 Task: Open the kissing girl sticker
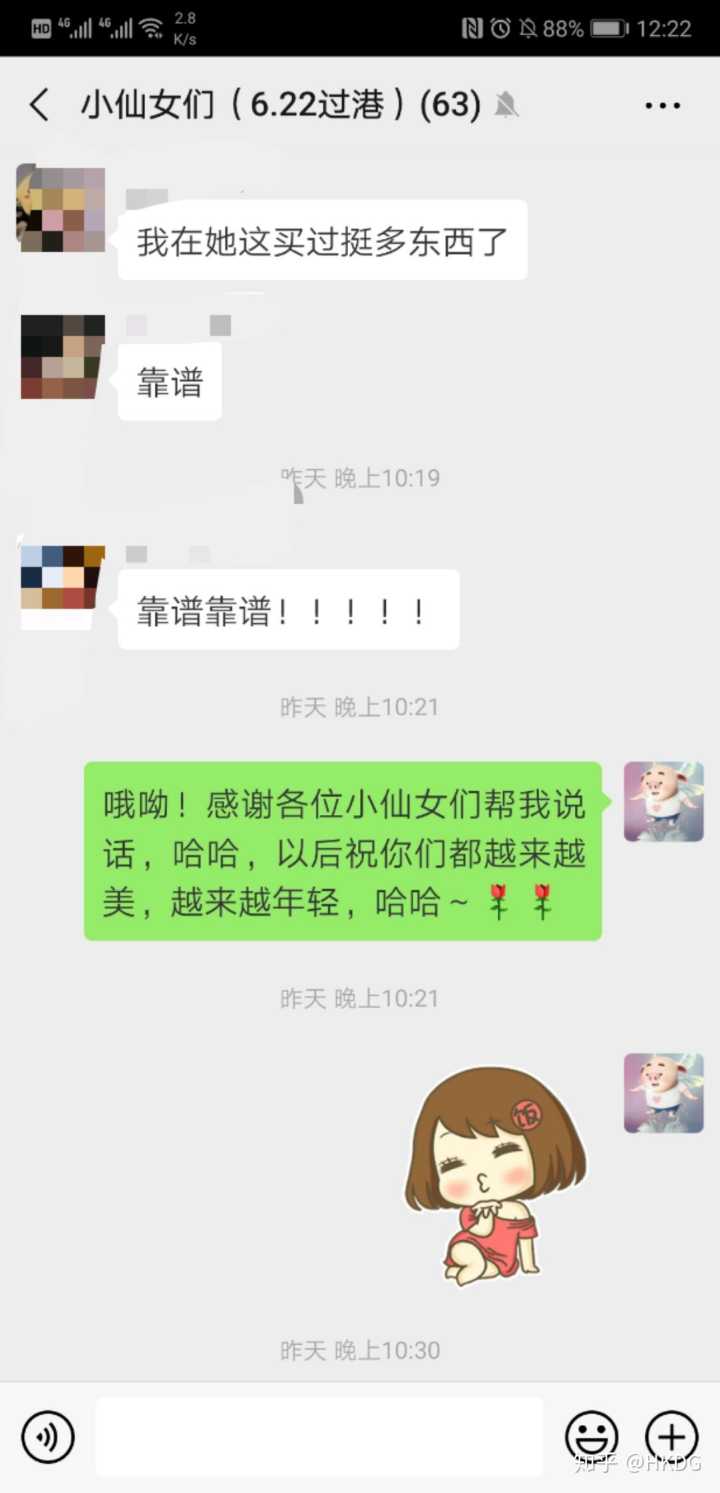[495, 1176]
